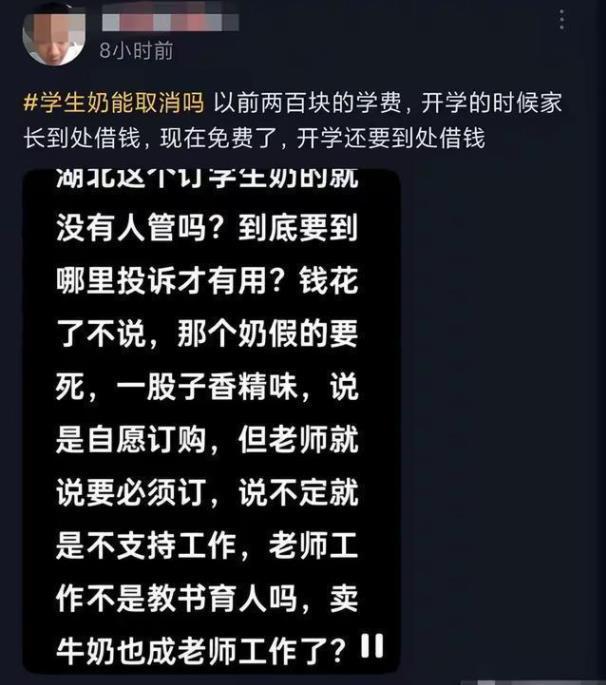Open the video about 湖北 student milk complaint
This screenshot has height=685, width=606.
pos(211,420)
